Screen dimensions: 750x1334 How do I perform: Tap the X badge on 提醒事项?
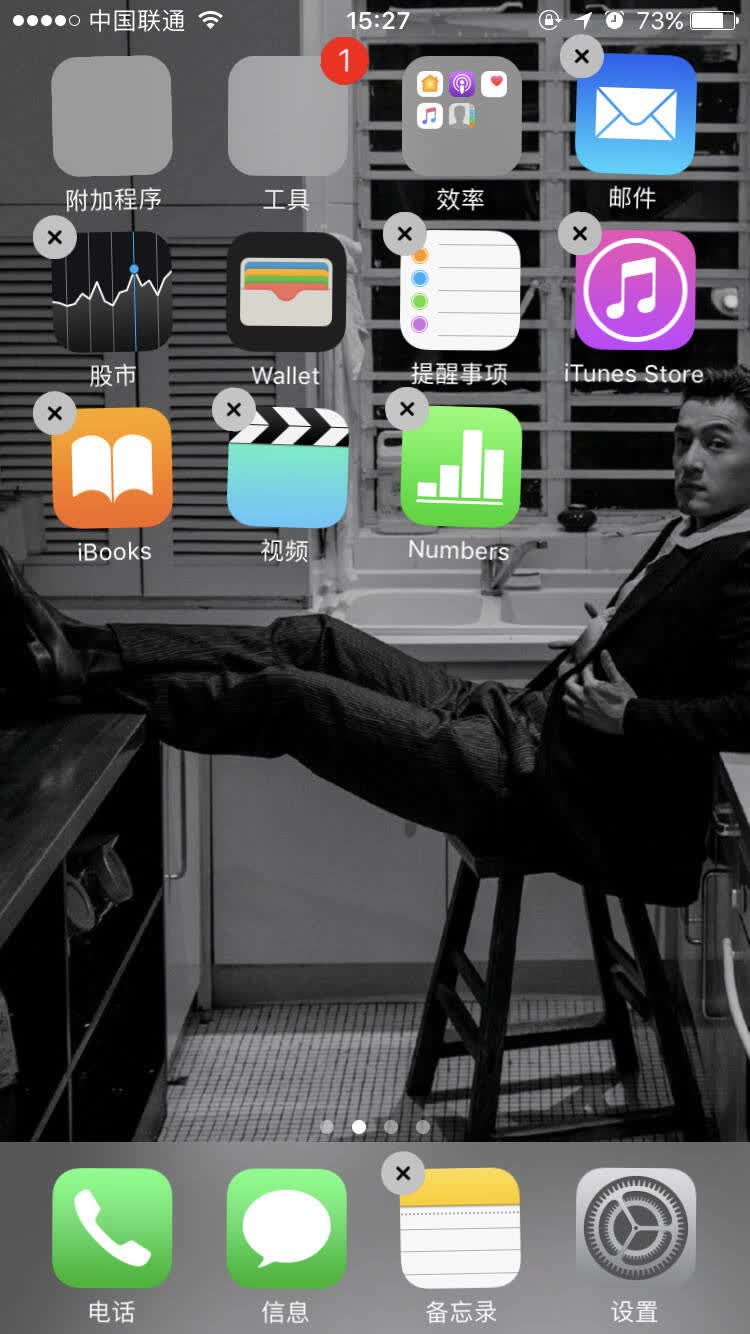[x=404, y=235]
